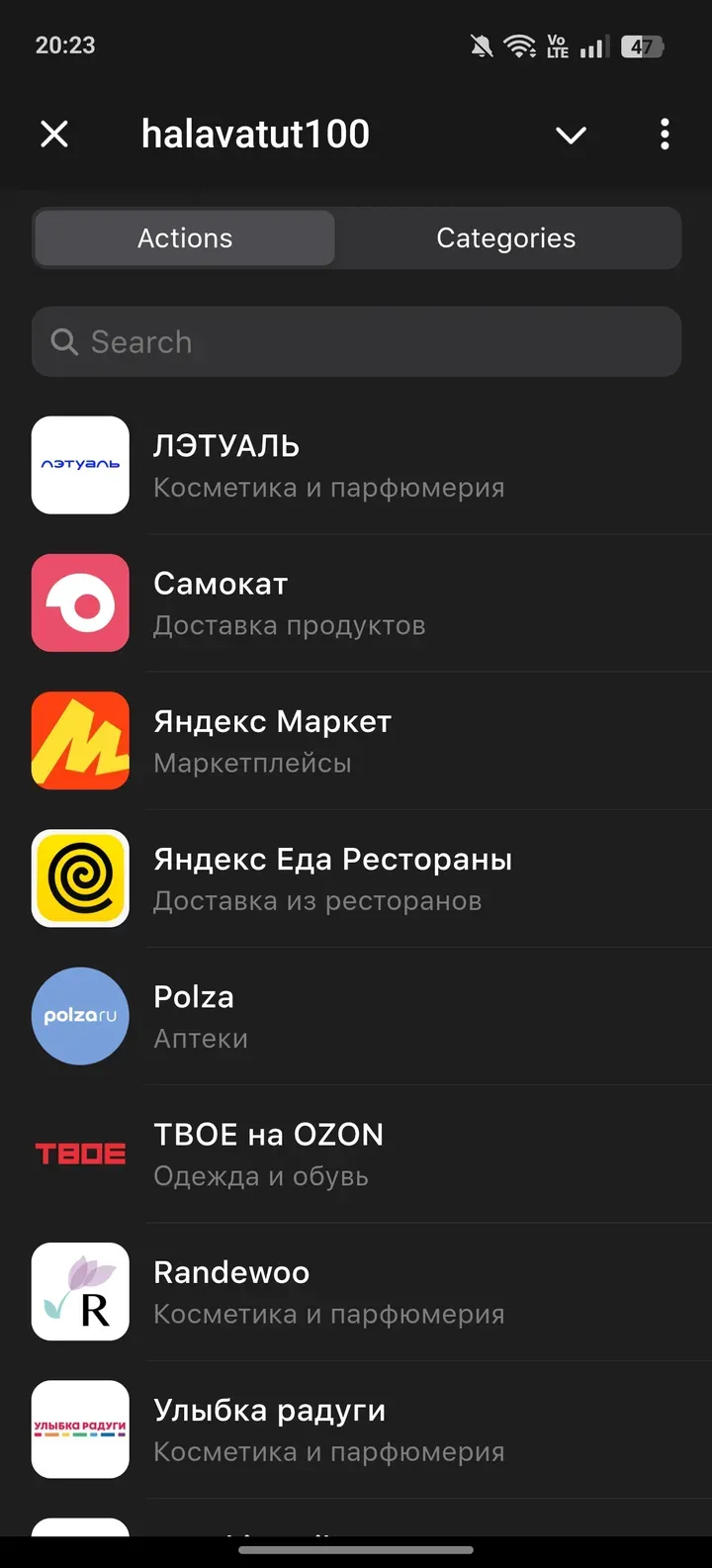Tap the Самокат delivery icon

[80, 603]
